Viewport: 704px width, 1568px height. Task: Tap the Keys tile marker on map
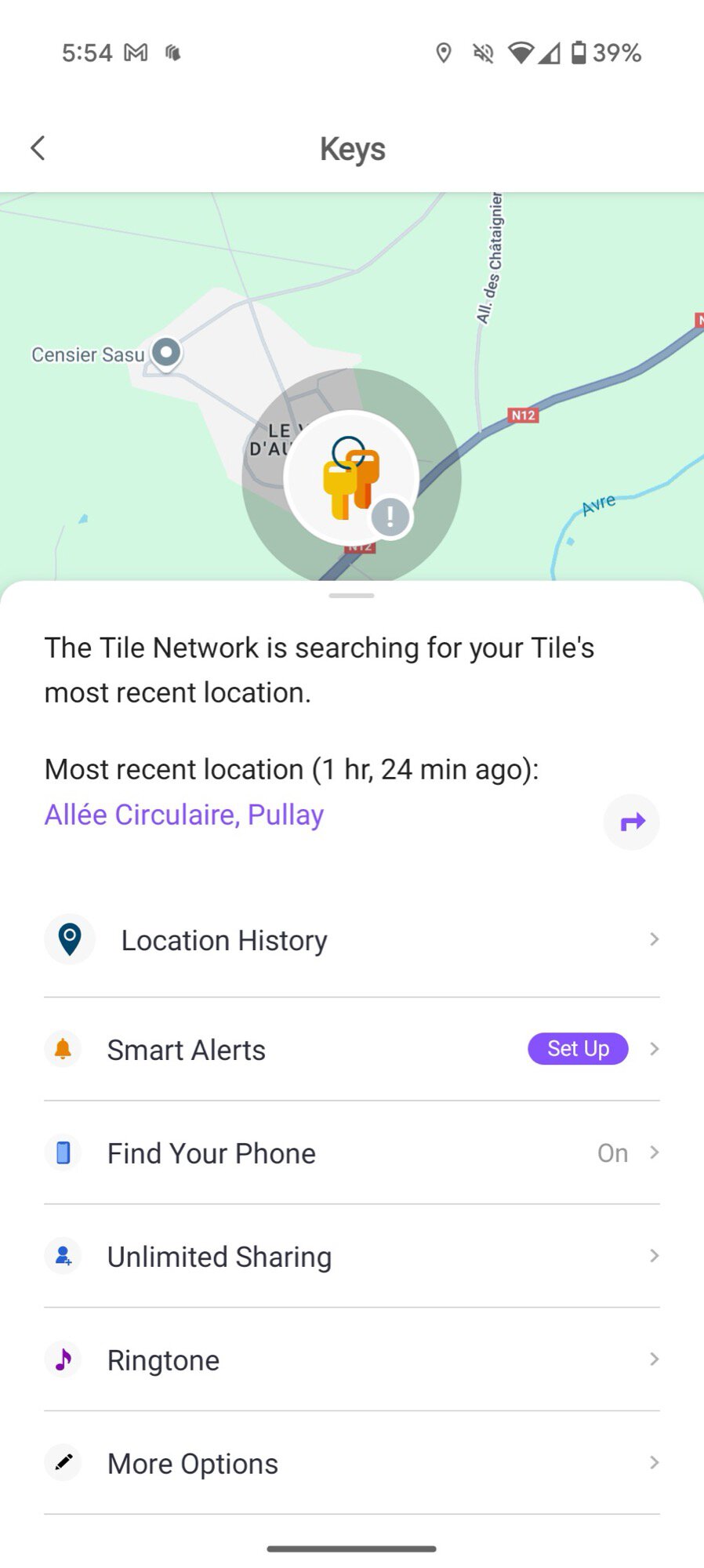point(351,477)
